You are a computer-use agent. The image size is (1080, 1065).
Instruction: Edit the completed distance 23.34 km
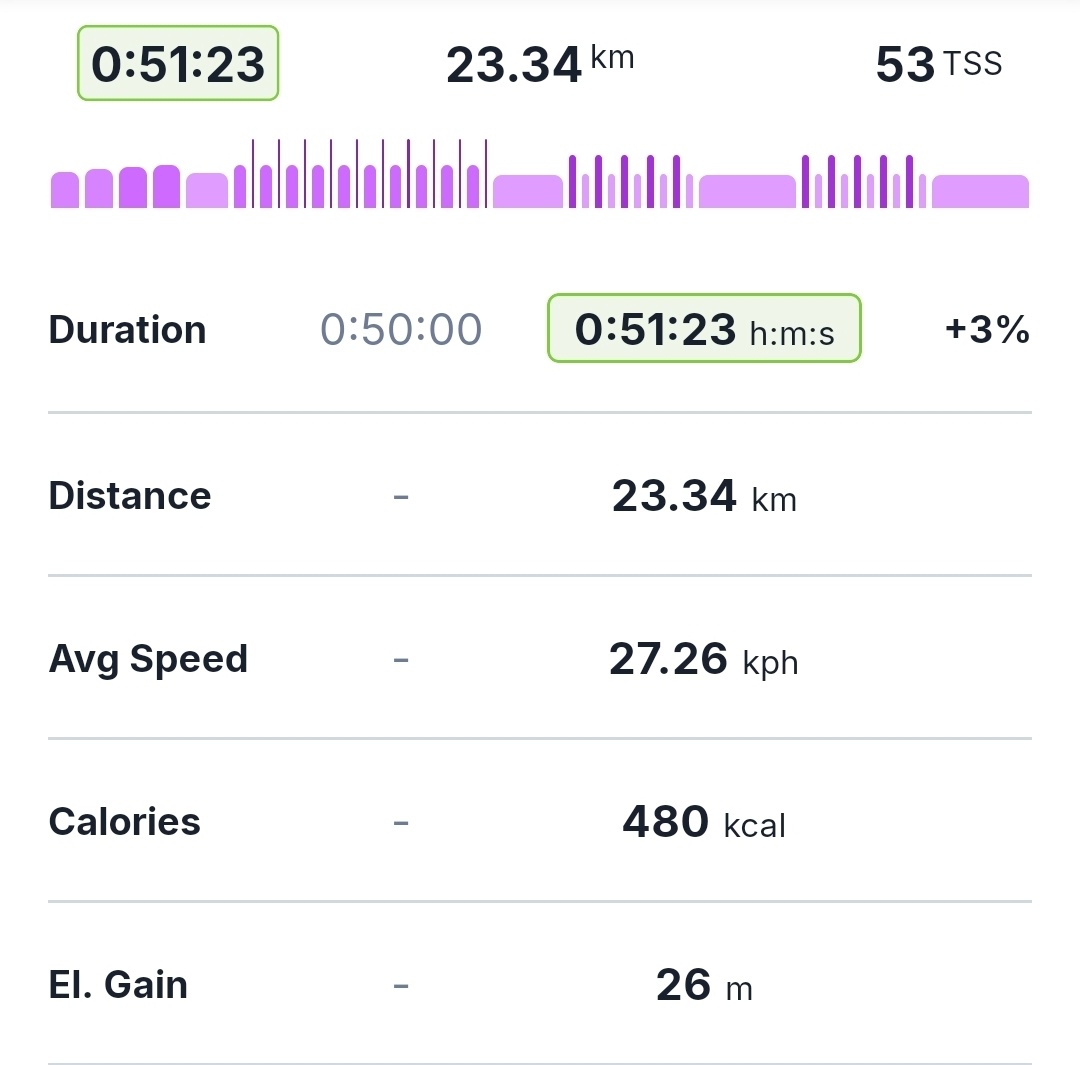tap(703, 496)
